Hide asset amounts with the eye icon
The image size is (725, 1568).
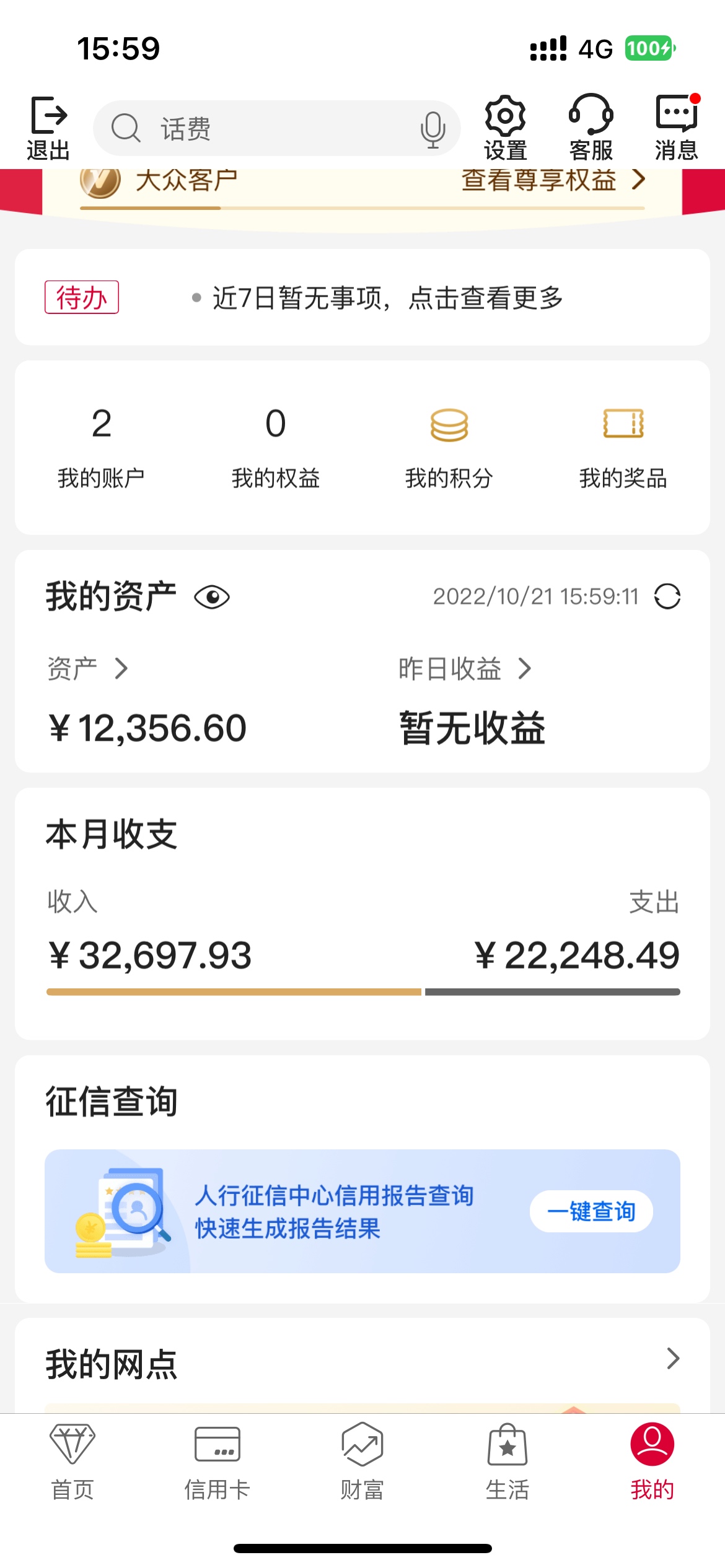[x=212, y=597]
